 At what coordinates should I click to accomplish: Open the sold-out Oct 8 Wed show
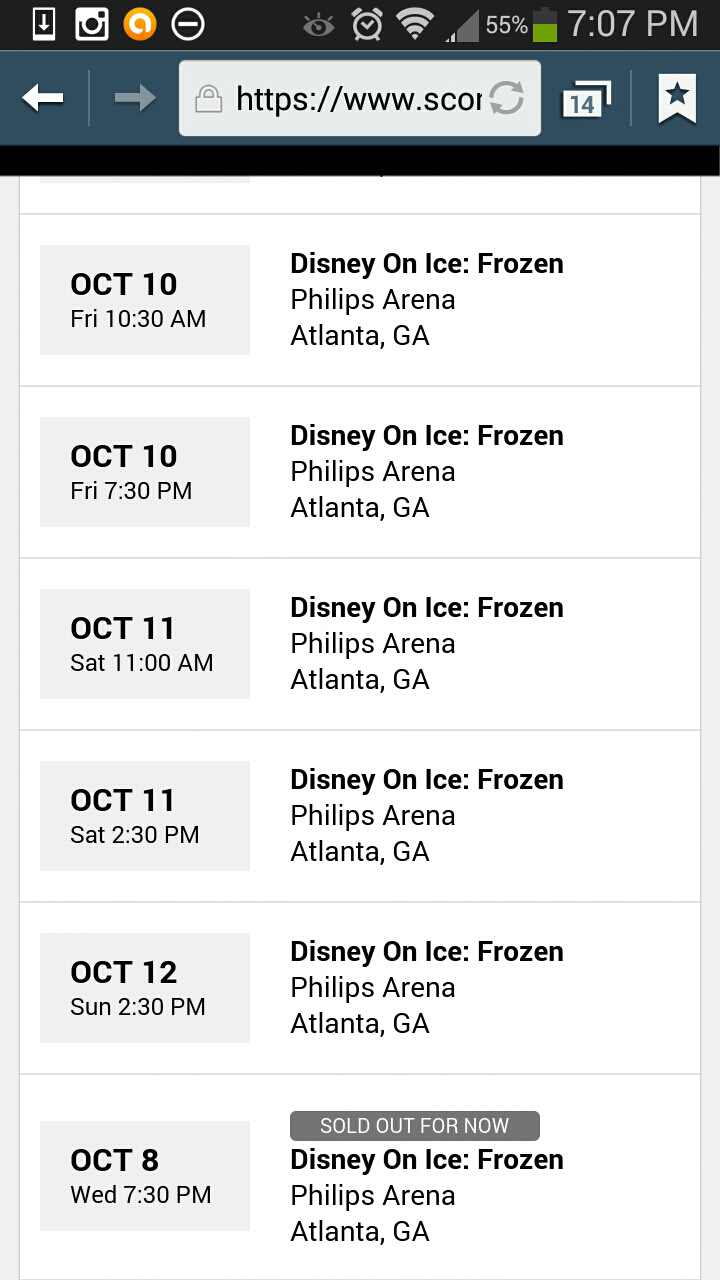coord(360,1178)
